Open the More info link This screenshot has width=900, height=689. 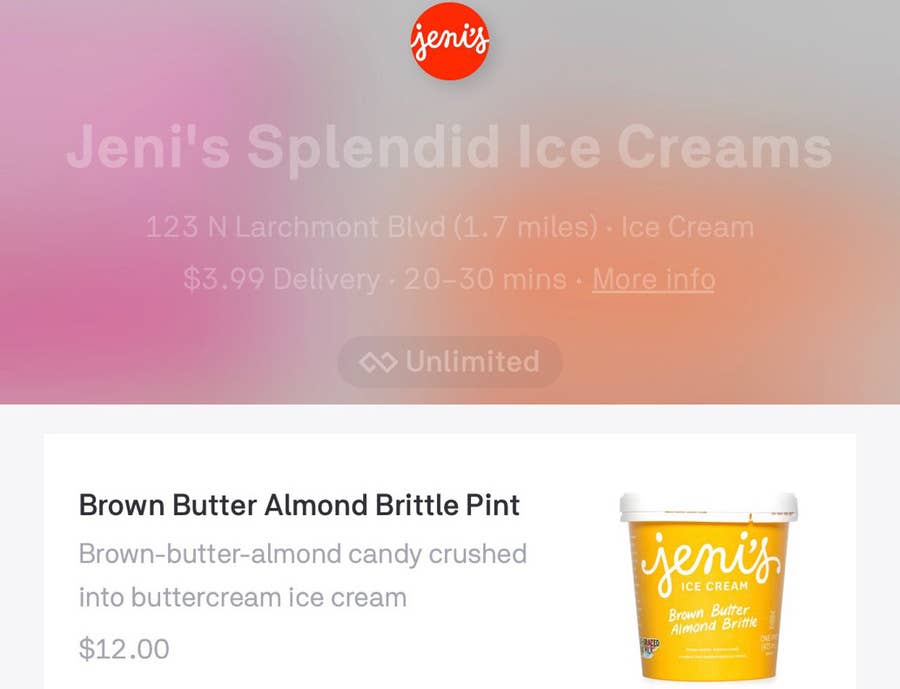pyautogui.click(x=653, y=279)
